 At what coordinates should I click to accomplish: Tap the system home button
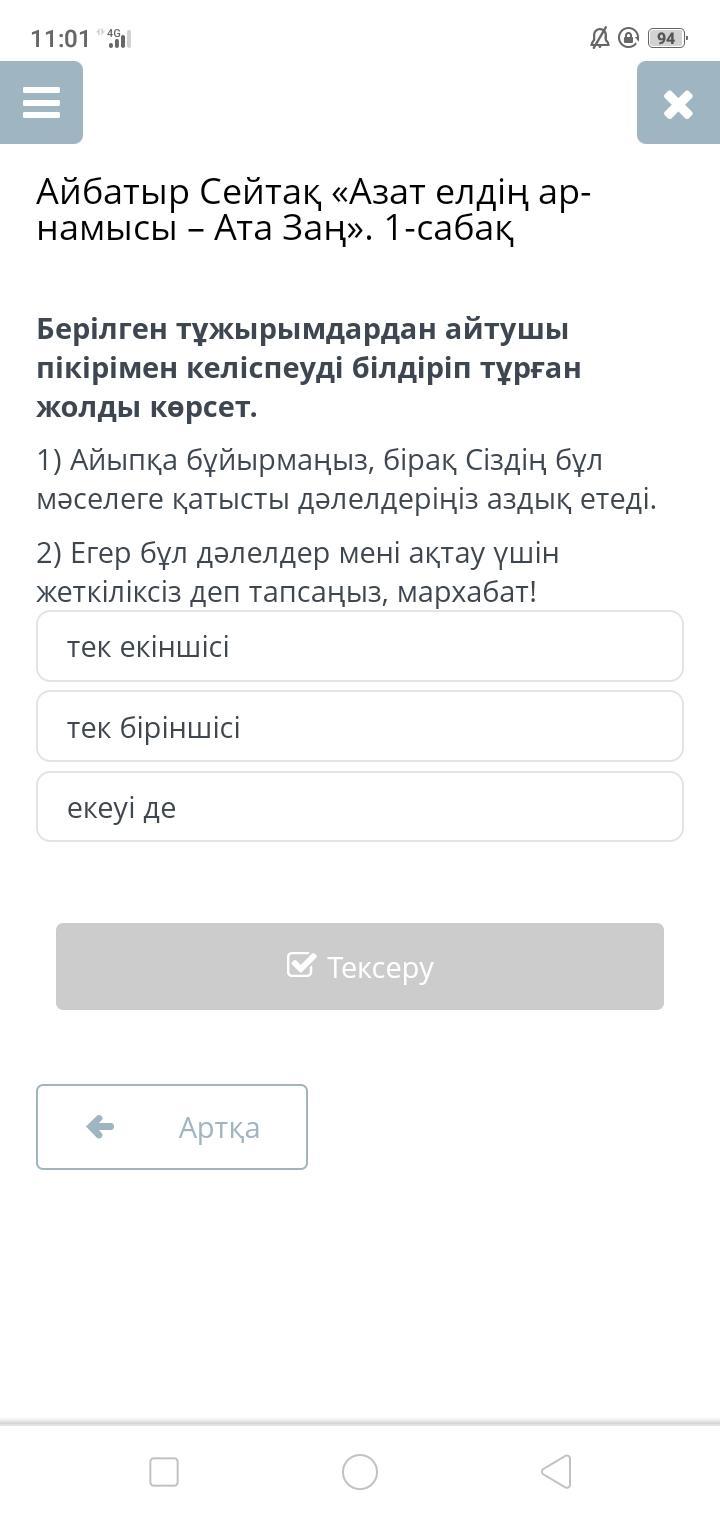(x=360, y=1472)
